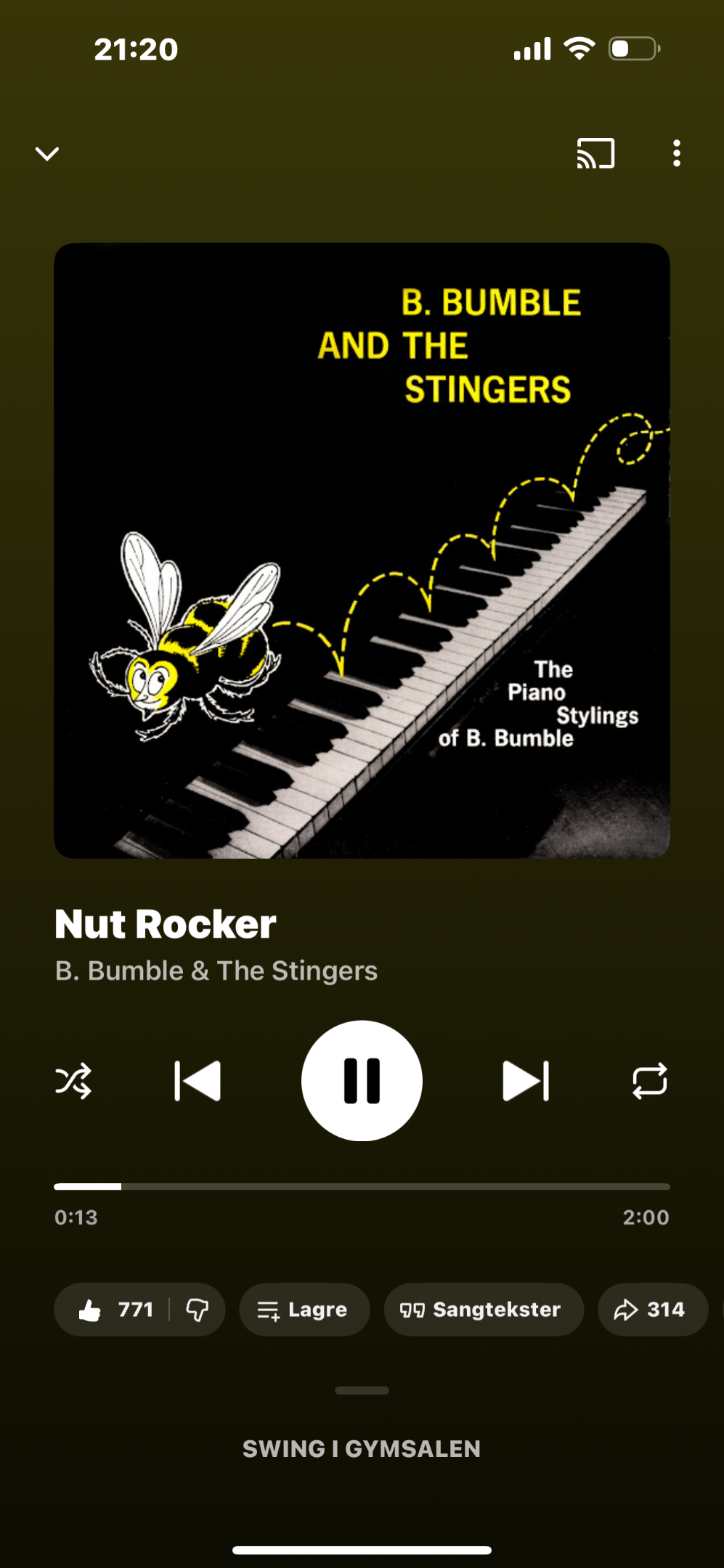Screen dimensions: 724x1568
Task: Tap Lagre to save the song
Action: pyautogui.click(x=304, y=1310)
